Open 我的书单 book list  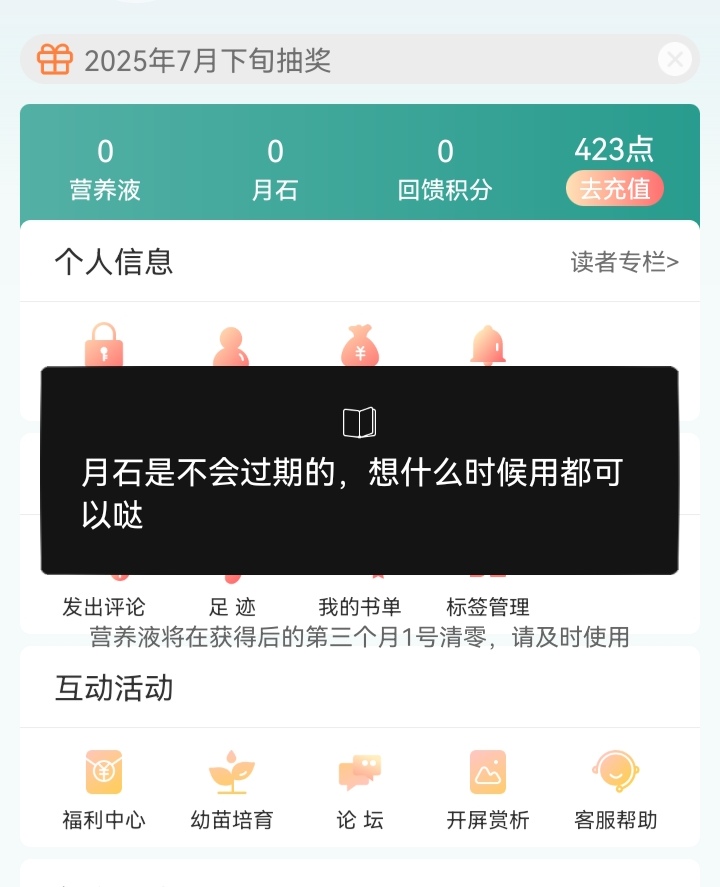coord(360,605)
